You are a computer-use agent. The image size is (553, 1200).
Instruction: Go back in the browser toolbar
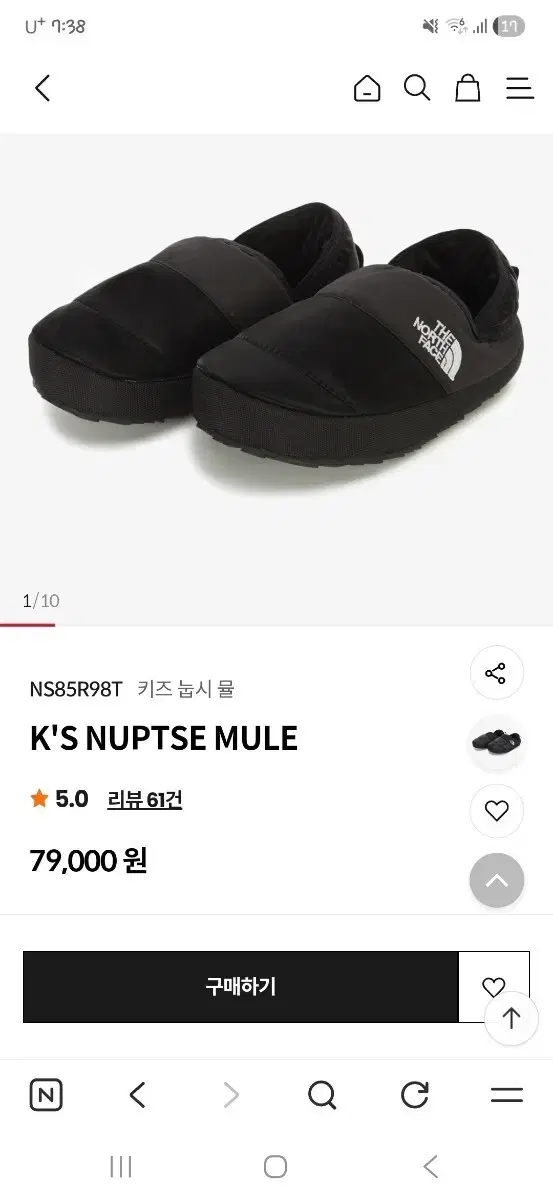coord(138,1095)
